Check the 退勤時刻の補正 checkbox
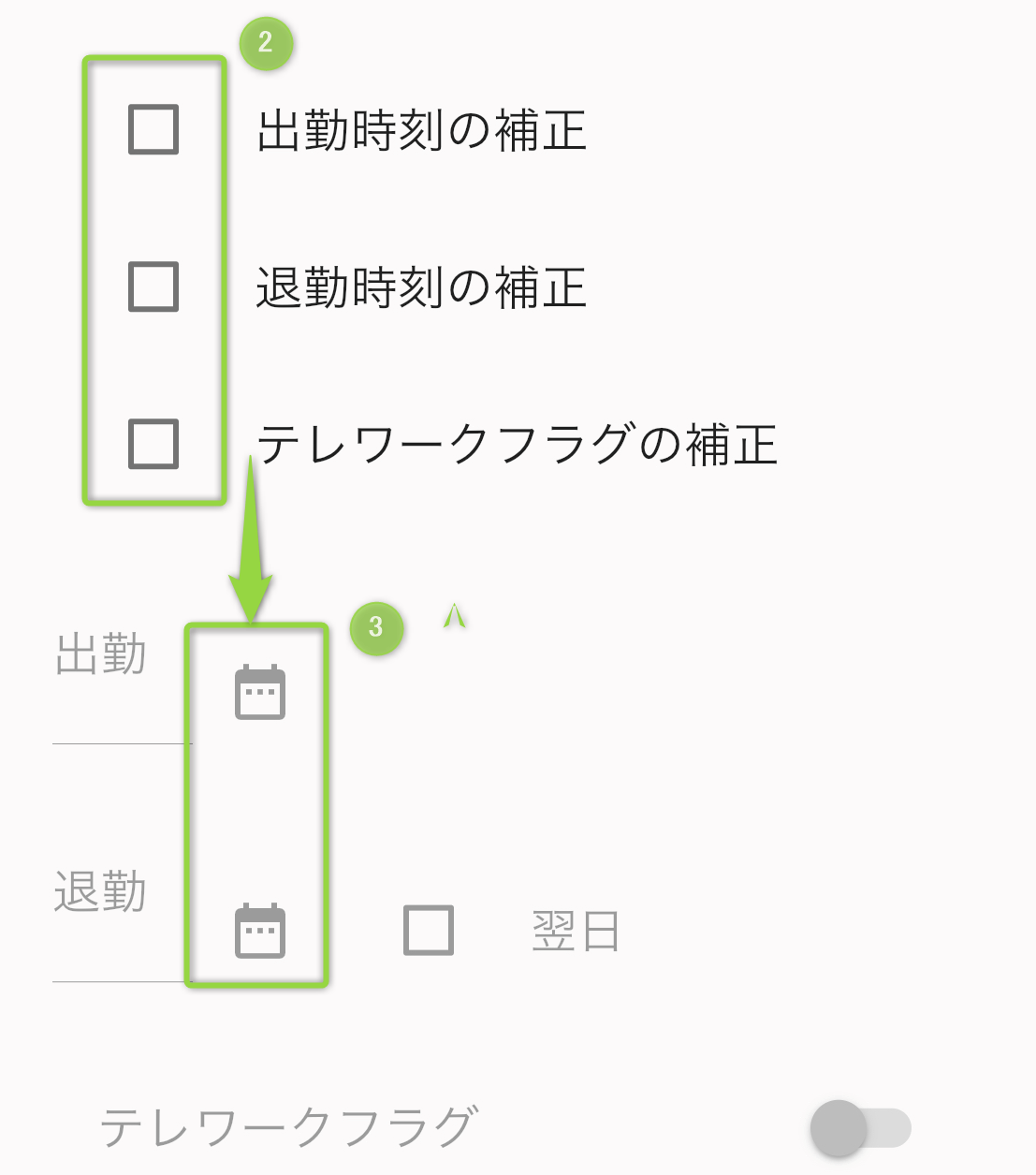This screenshot has width=1036, height=1175. (153, 286)
